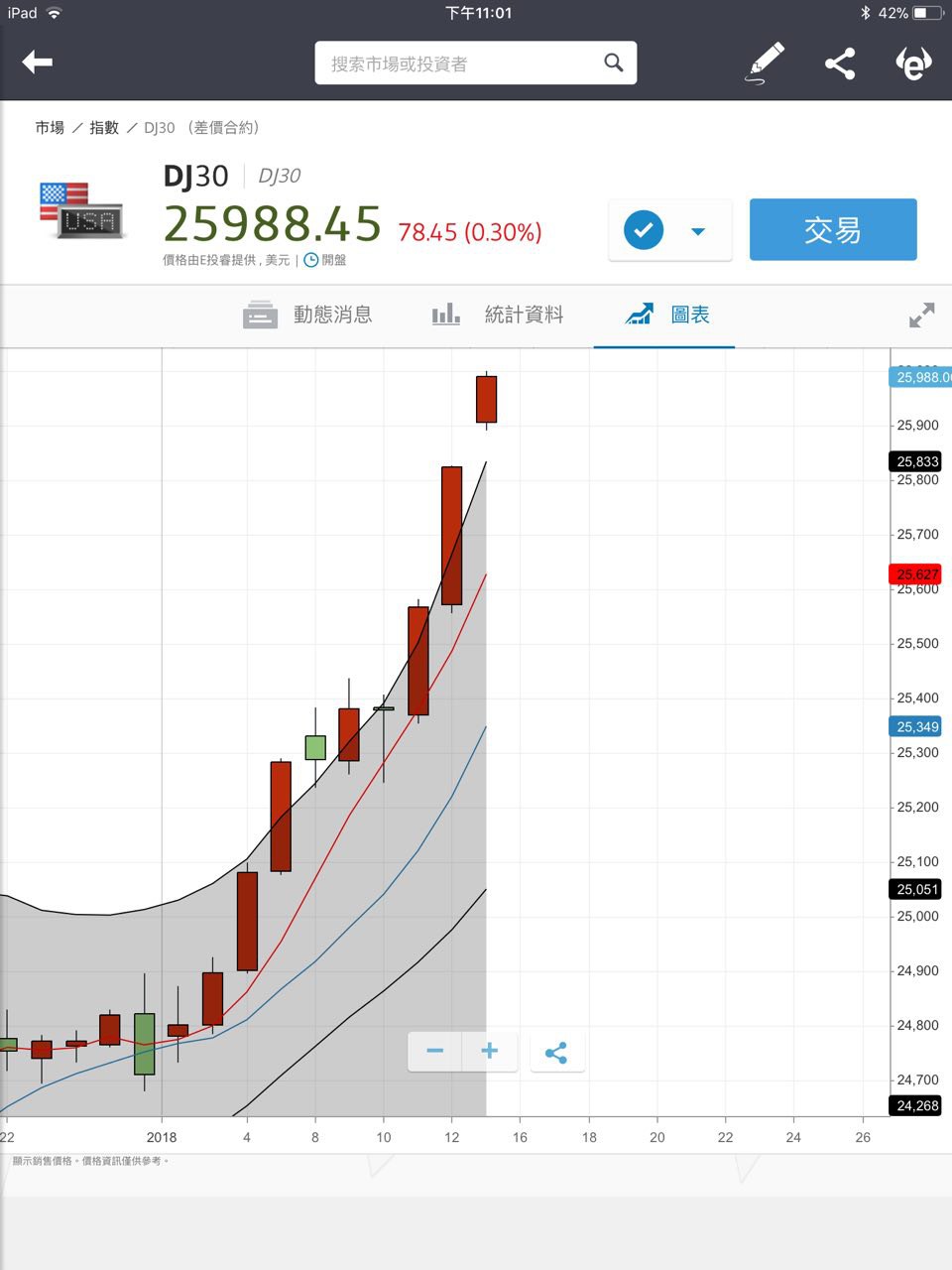Expand the watchlist dropdown arrow
This screenshot has width=952, height=1270.
point(698,231)
